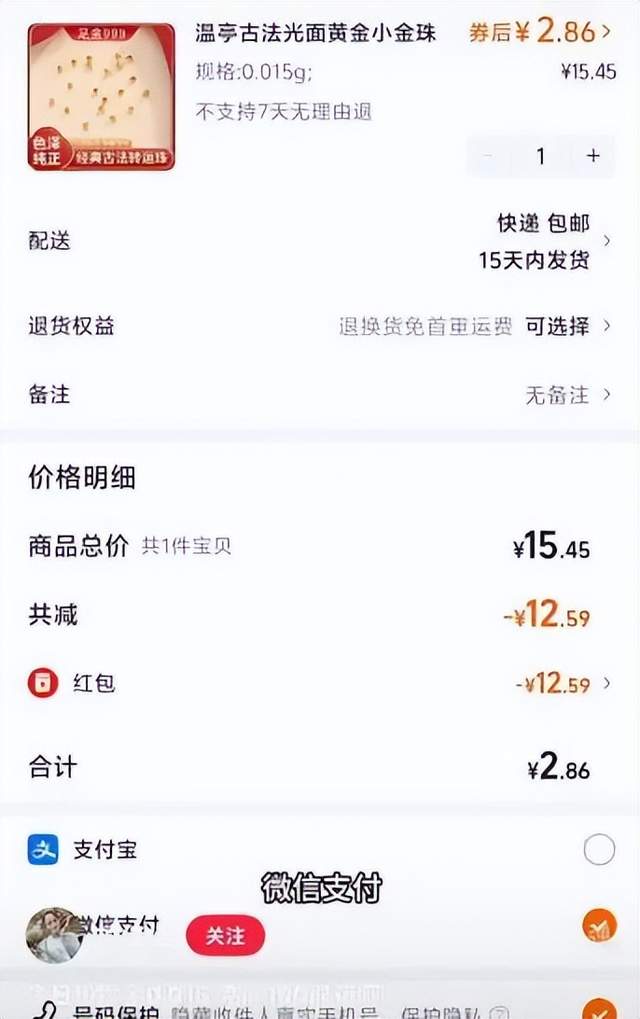Toggle the 号码保护 privacy checkbox

click(x=599, y=1010)
